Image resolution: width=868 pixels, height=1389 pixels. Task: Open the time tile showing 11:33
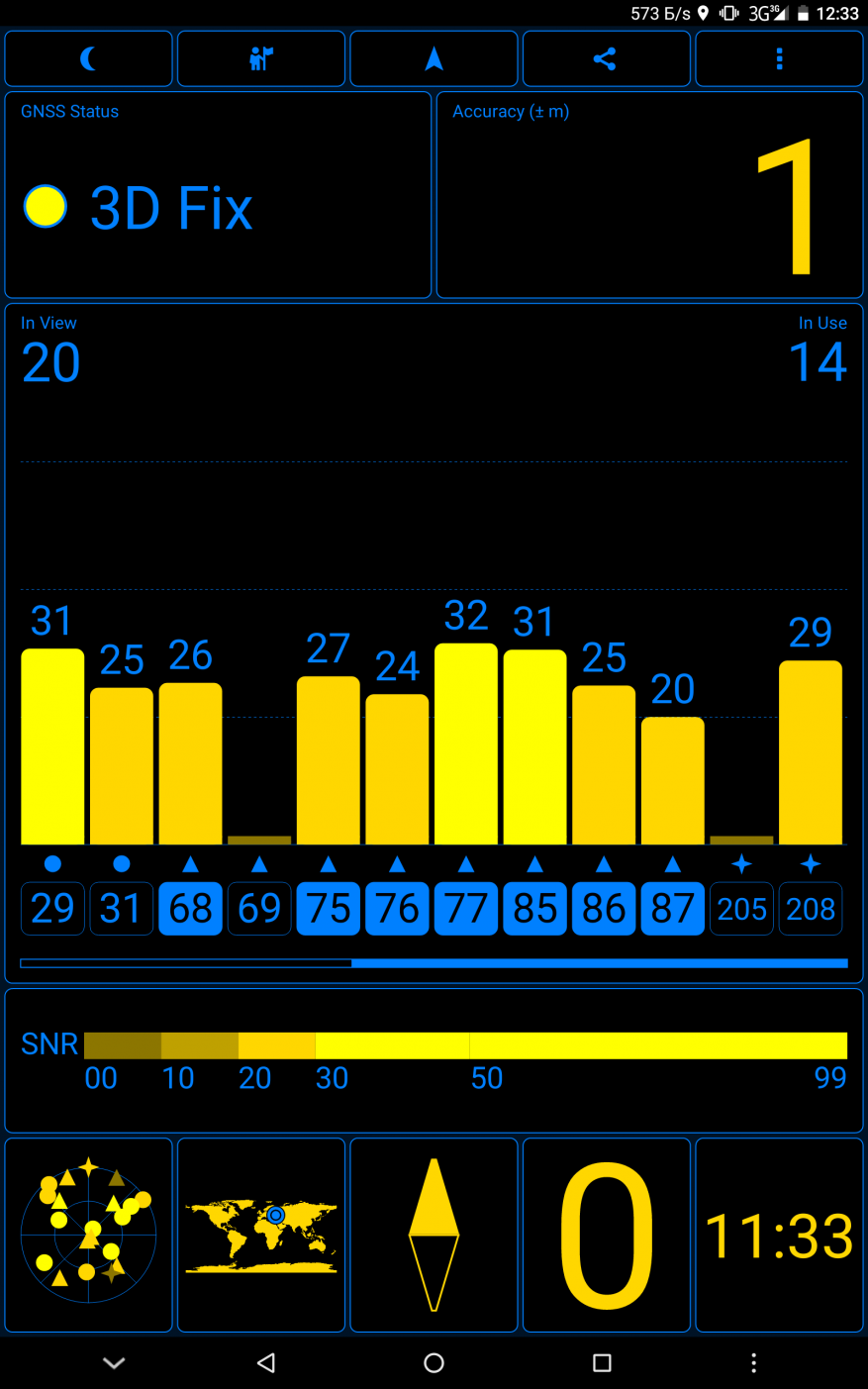(779, 1235)
